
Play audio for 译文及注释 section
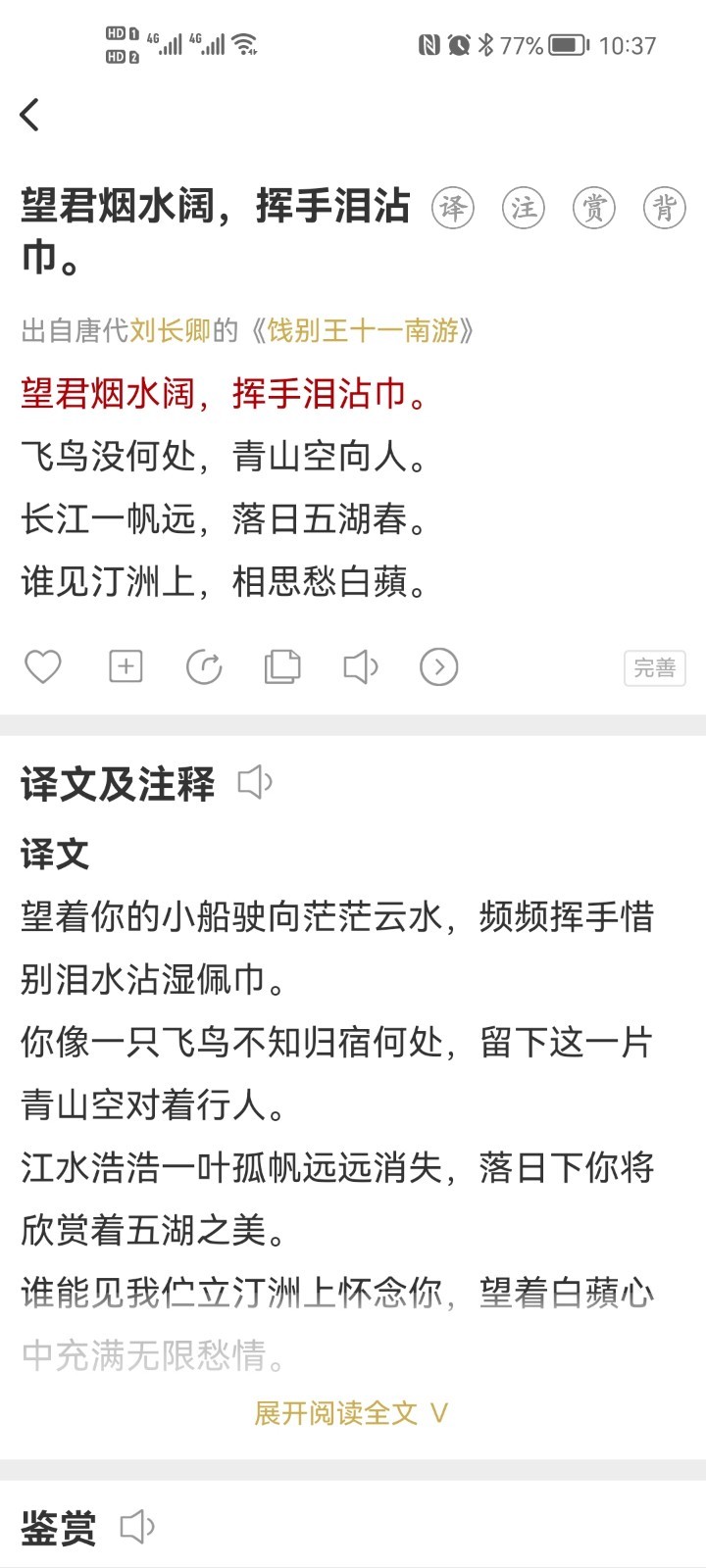click(x=256, y=783)
